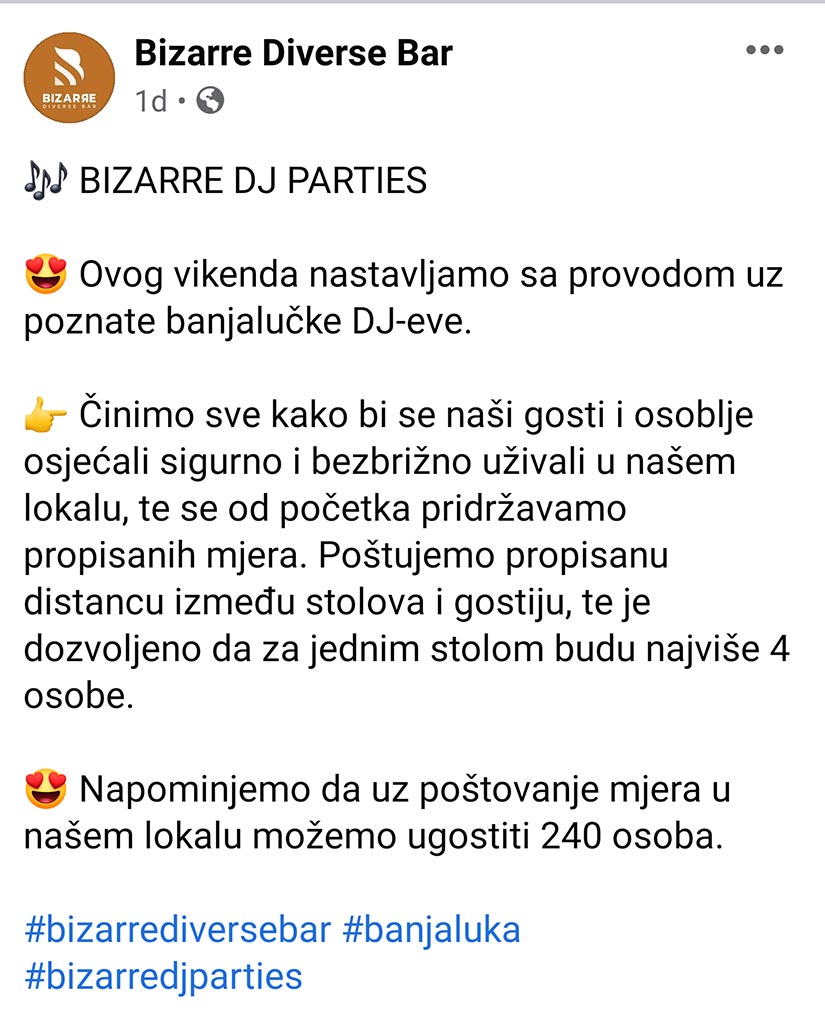Open the #bizarredjparties hashtag

click(x=162, y=976)
